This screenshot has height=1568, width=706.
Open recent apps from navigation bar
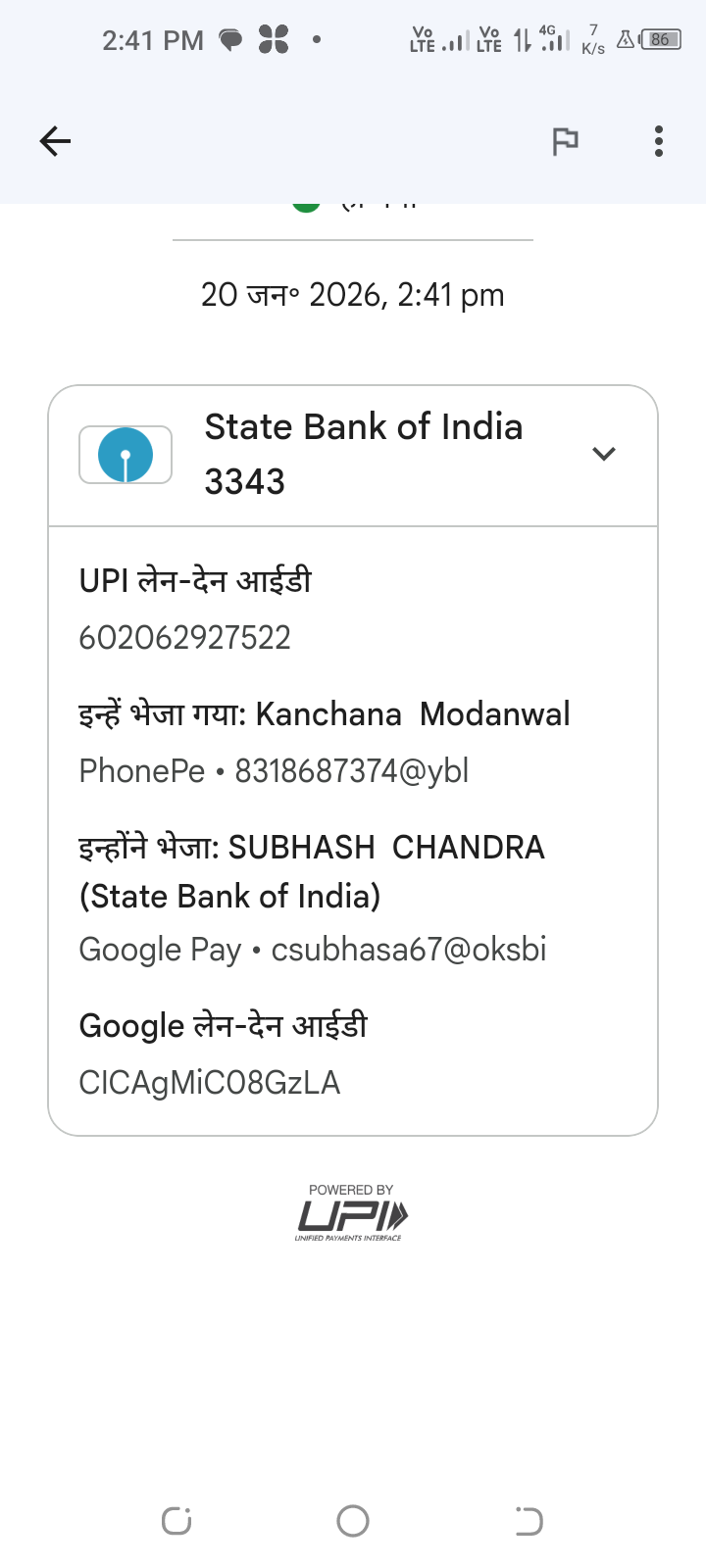(176, 1521)
